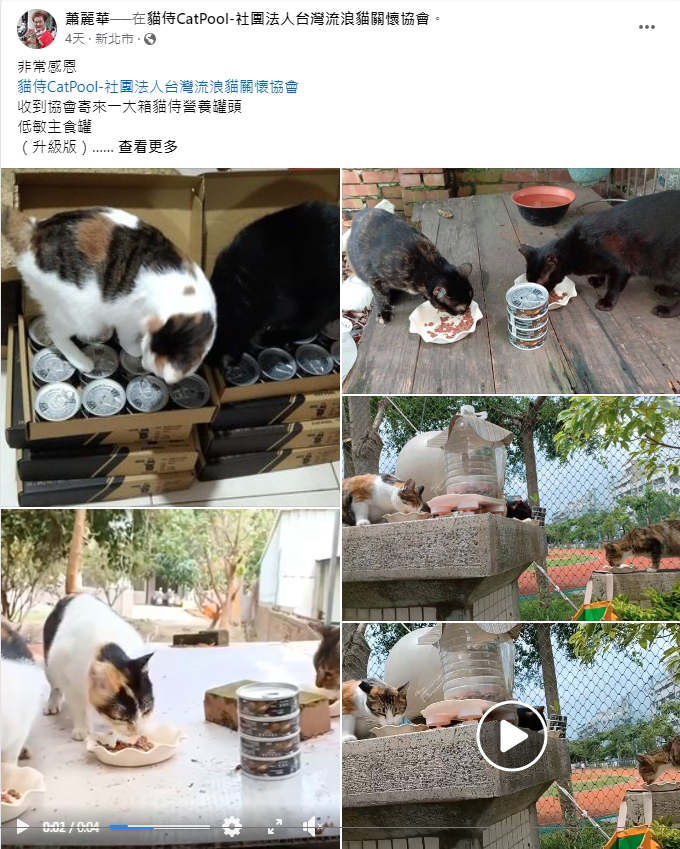Screen dimensions: 680x849
Task: Expand the video to fullscreen
Action: pos(274,827)
